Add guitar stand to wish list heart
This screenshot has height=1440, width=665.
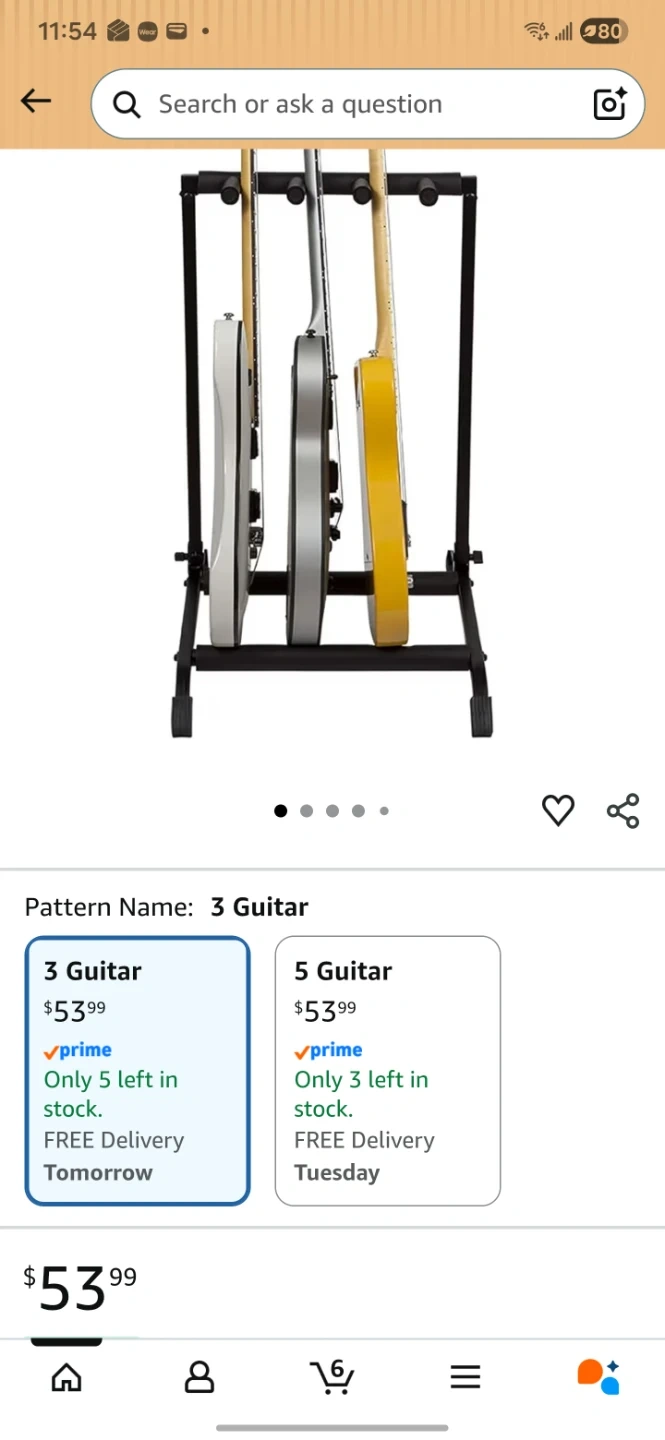[x=558, y=810]
